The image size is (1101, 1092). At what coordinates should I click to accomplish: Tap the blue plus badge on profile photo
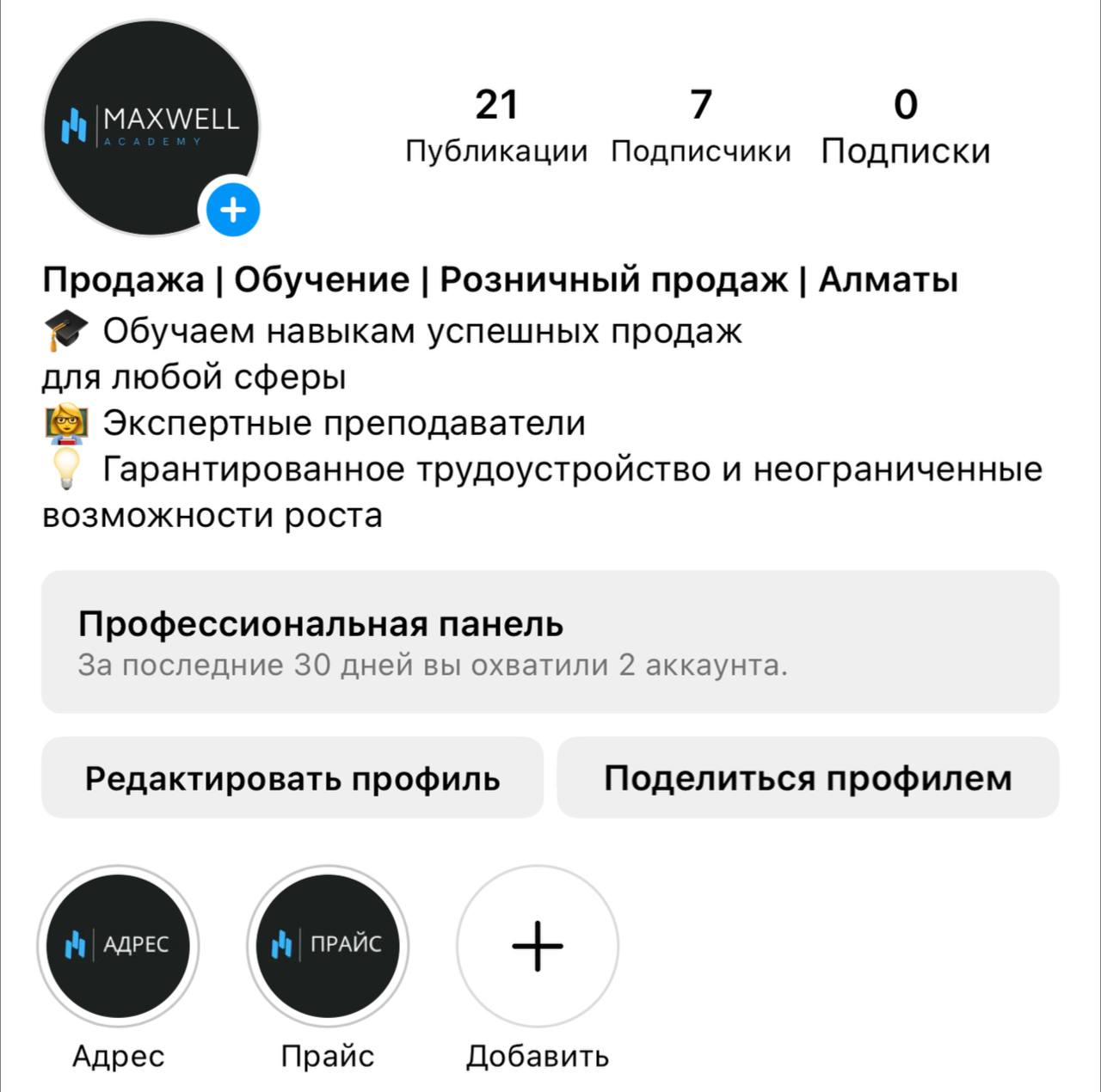[x=233, y=210]
